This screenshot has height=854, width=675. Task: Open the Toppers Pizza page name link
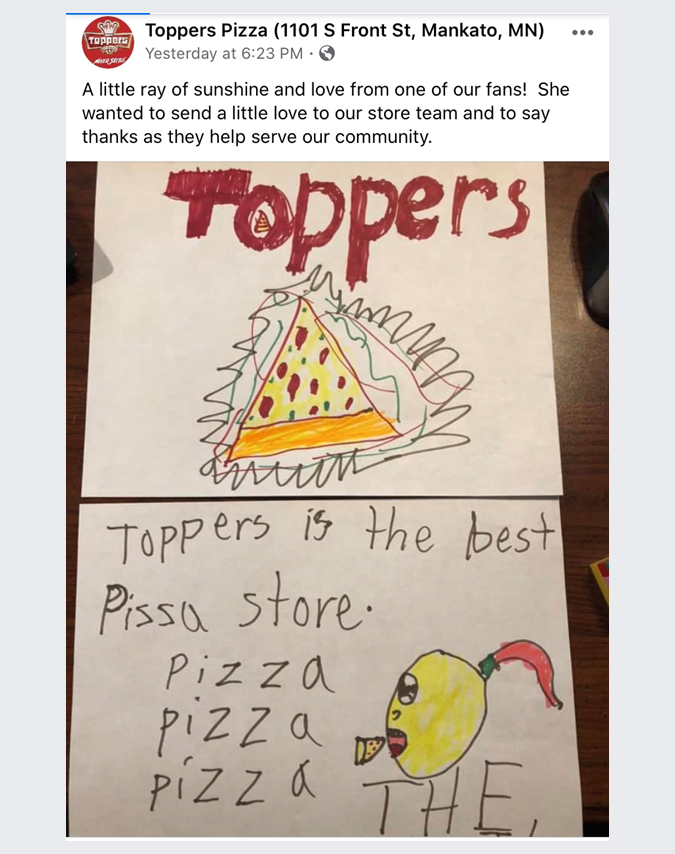pyautogui.click(x=345, y=31)
